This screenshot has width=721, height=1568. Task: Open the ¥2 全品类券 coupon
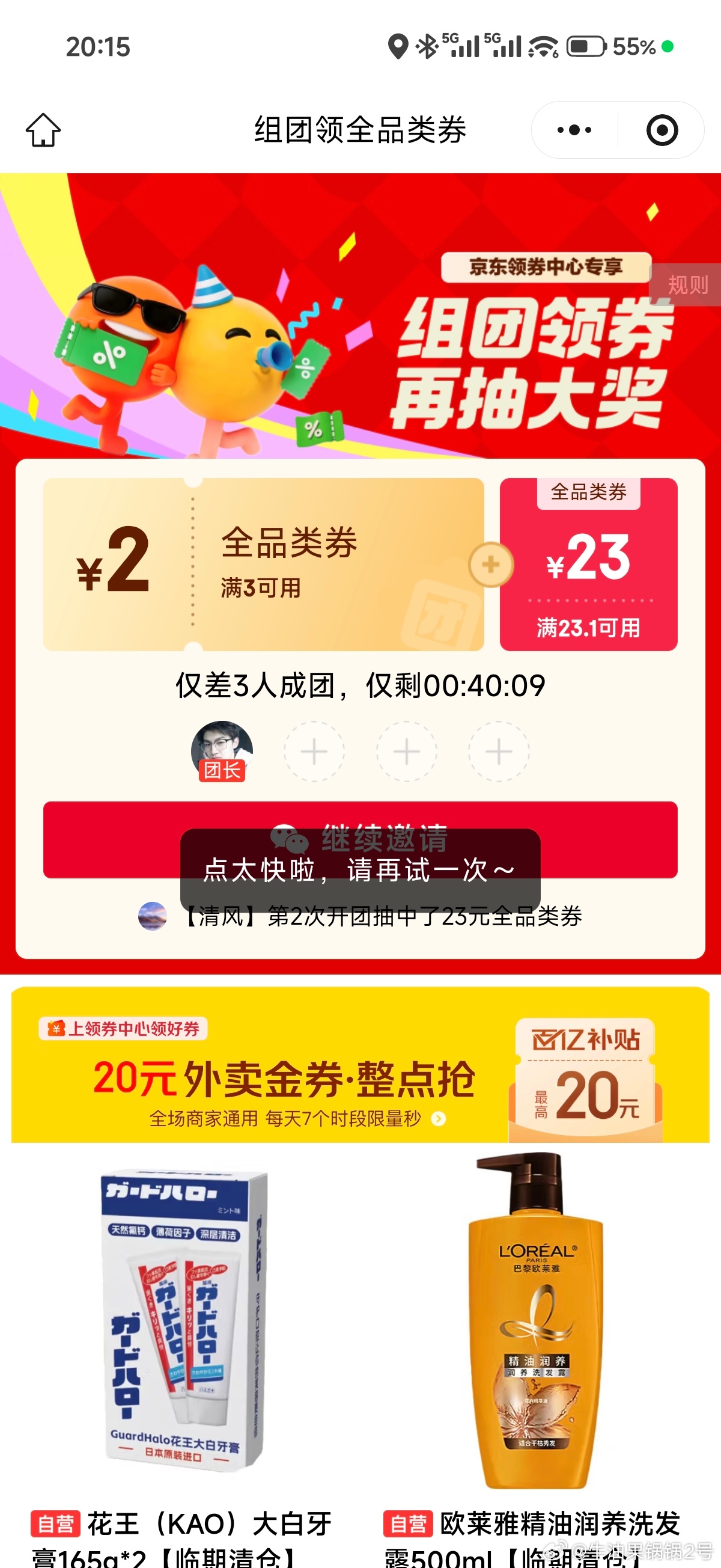[263, 565]
